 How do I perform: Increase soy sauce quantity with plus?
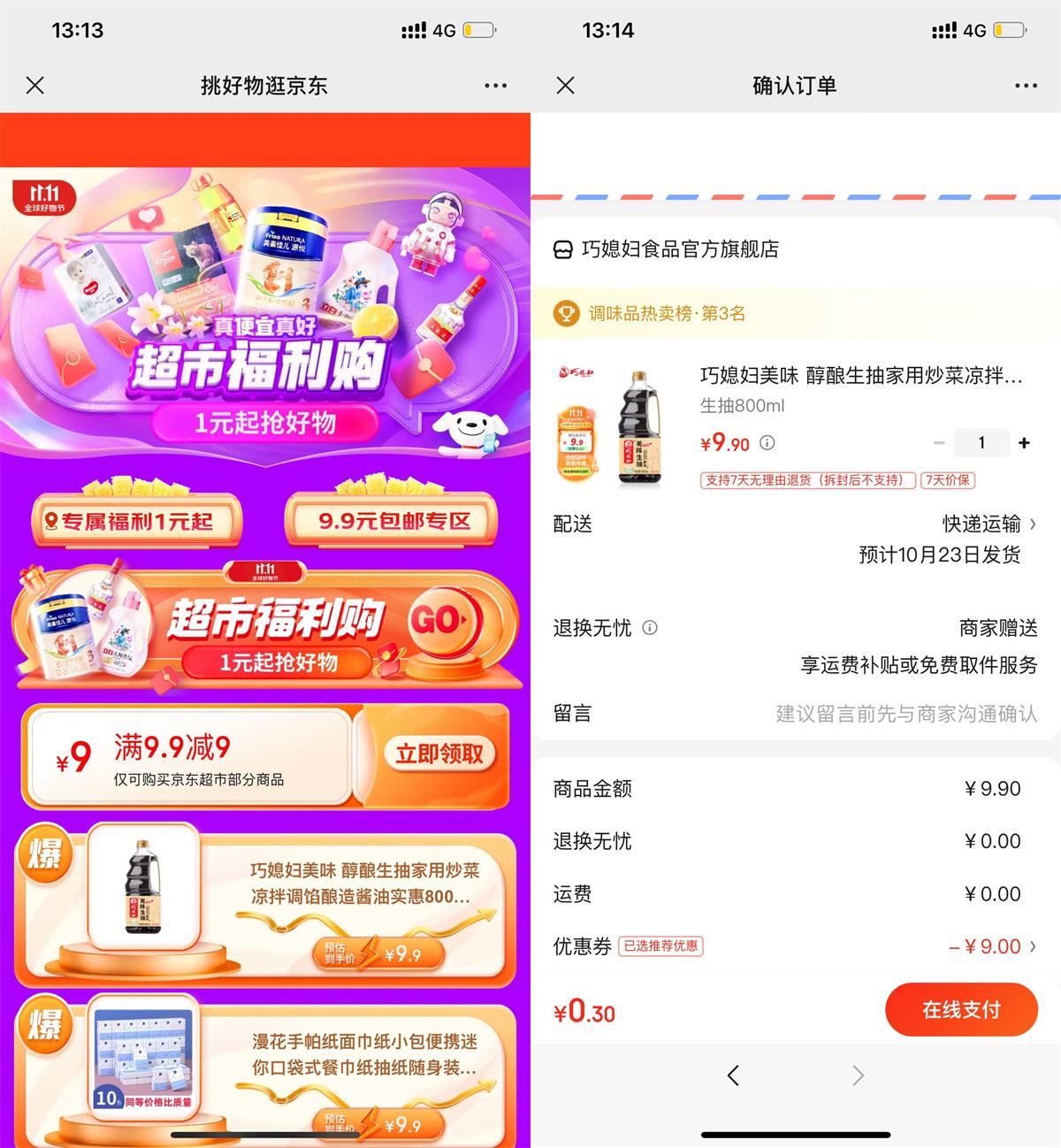point(1024,442)
